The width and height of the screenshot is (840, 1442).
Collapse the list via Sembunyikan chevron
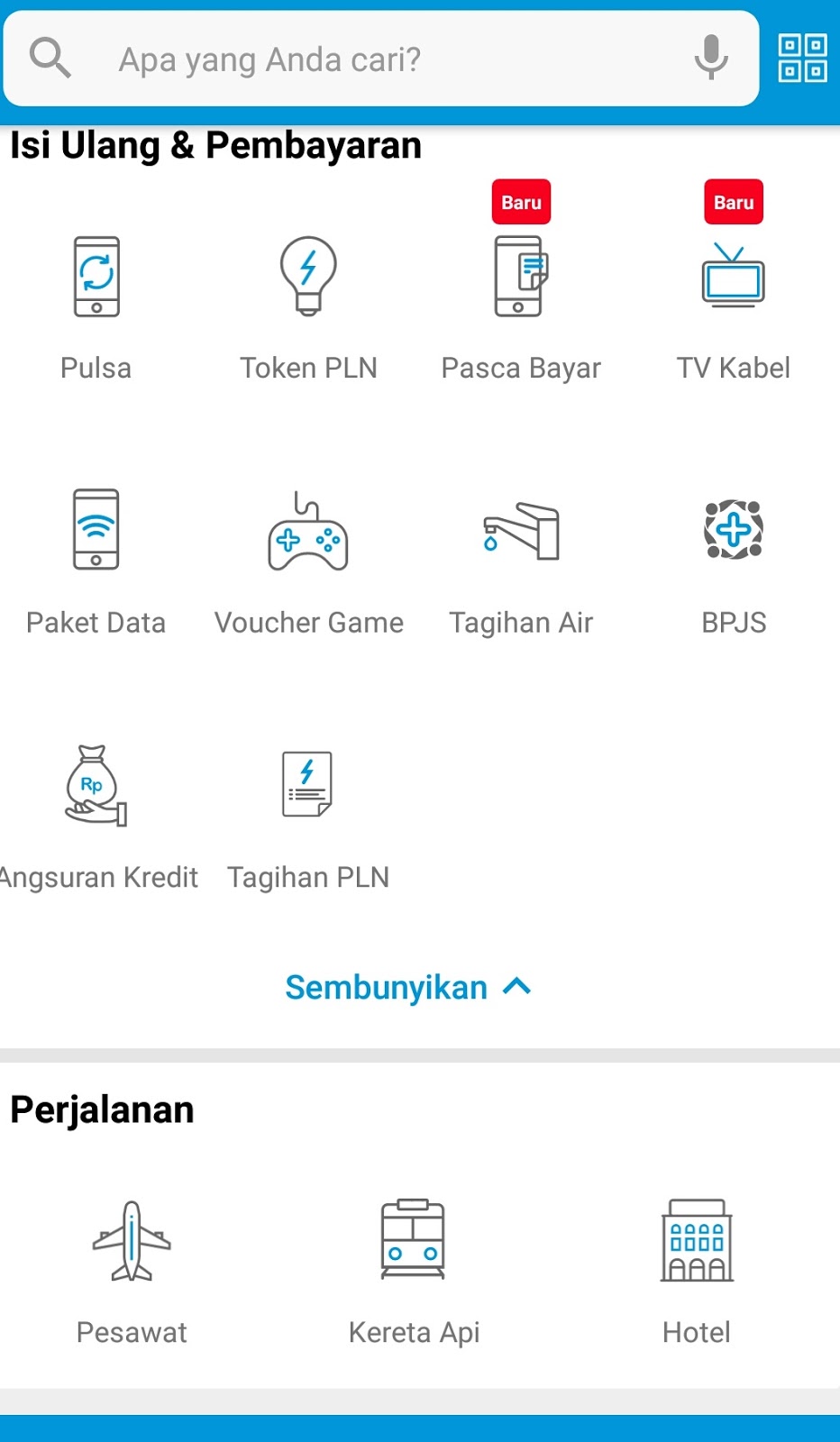coord(516,987)
